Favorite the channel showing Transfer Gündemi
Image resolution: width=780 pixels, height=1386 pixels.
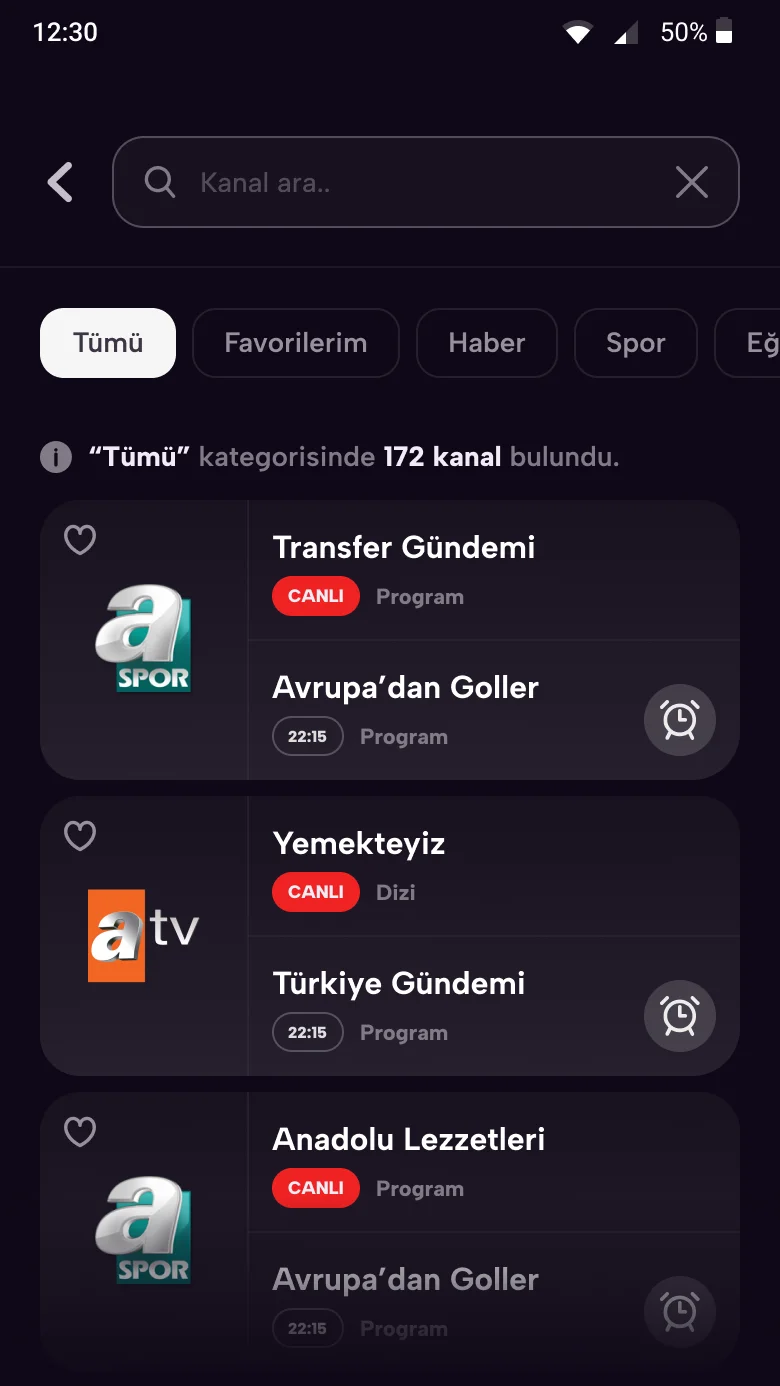coord(80,540)
